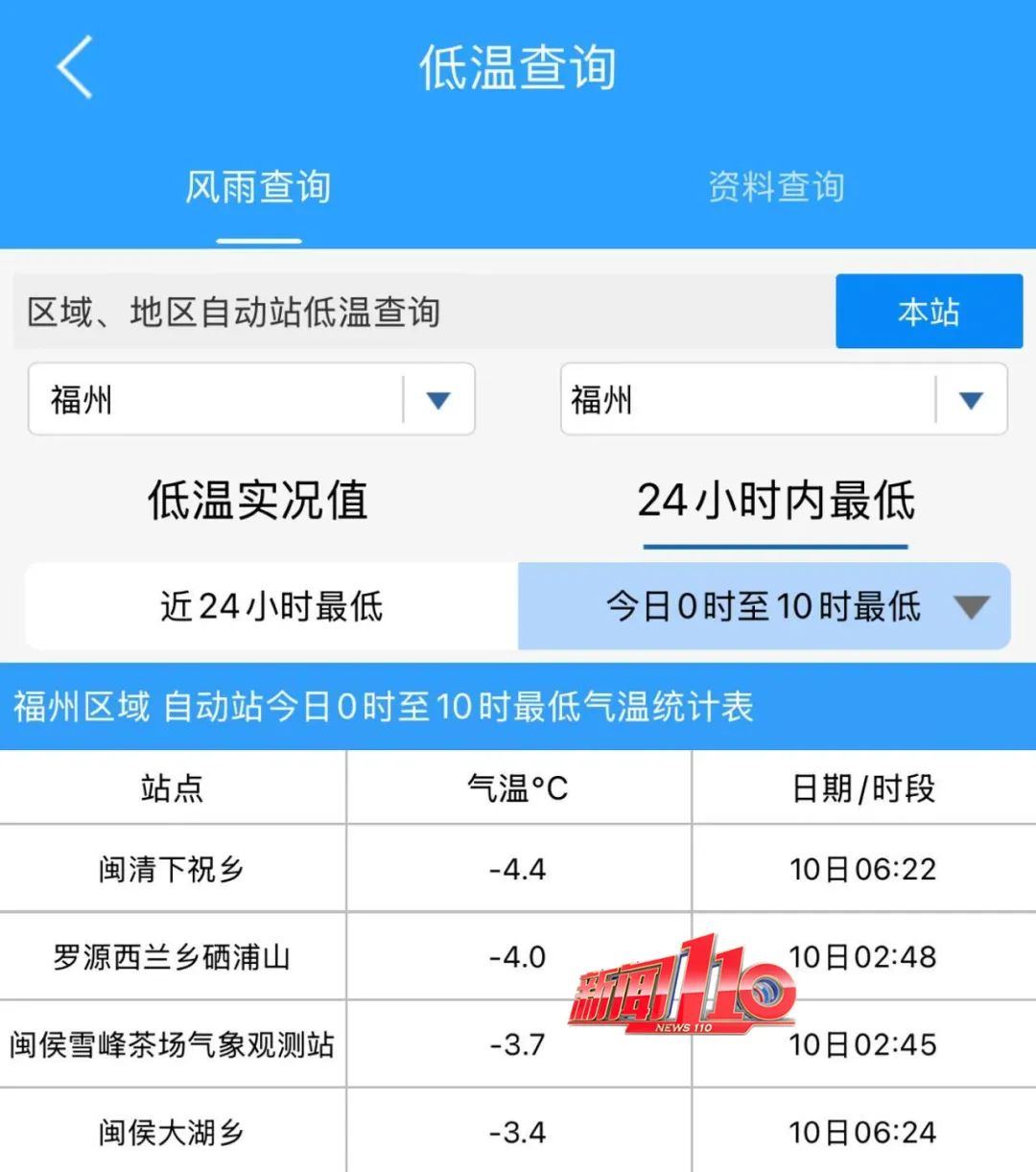This screenshot has height=1172, width=1036.
Task: Select the 气温°C column header
Action: click(x=518, y=787)
